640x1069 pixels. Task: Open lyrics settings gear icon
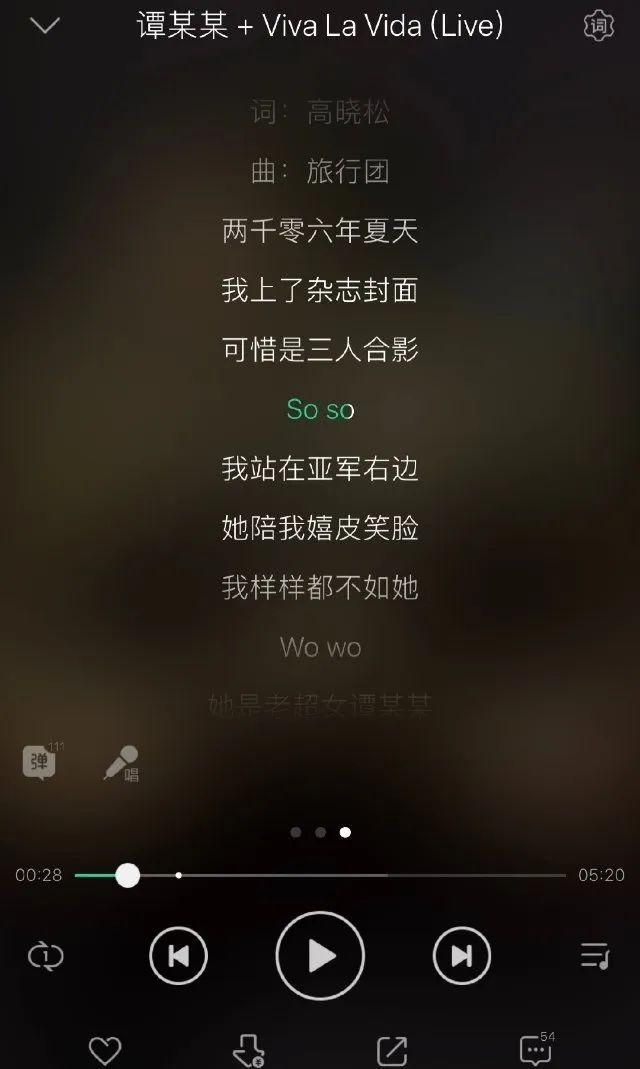(598, 27)
